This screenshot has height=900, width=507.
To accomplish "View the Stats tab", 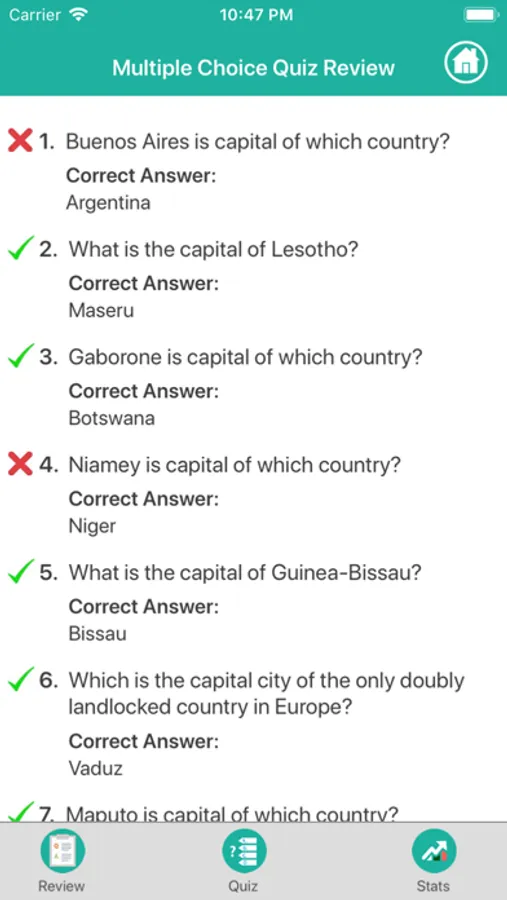I will coord(434,860).
